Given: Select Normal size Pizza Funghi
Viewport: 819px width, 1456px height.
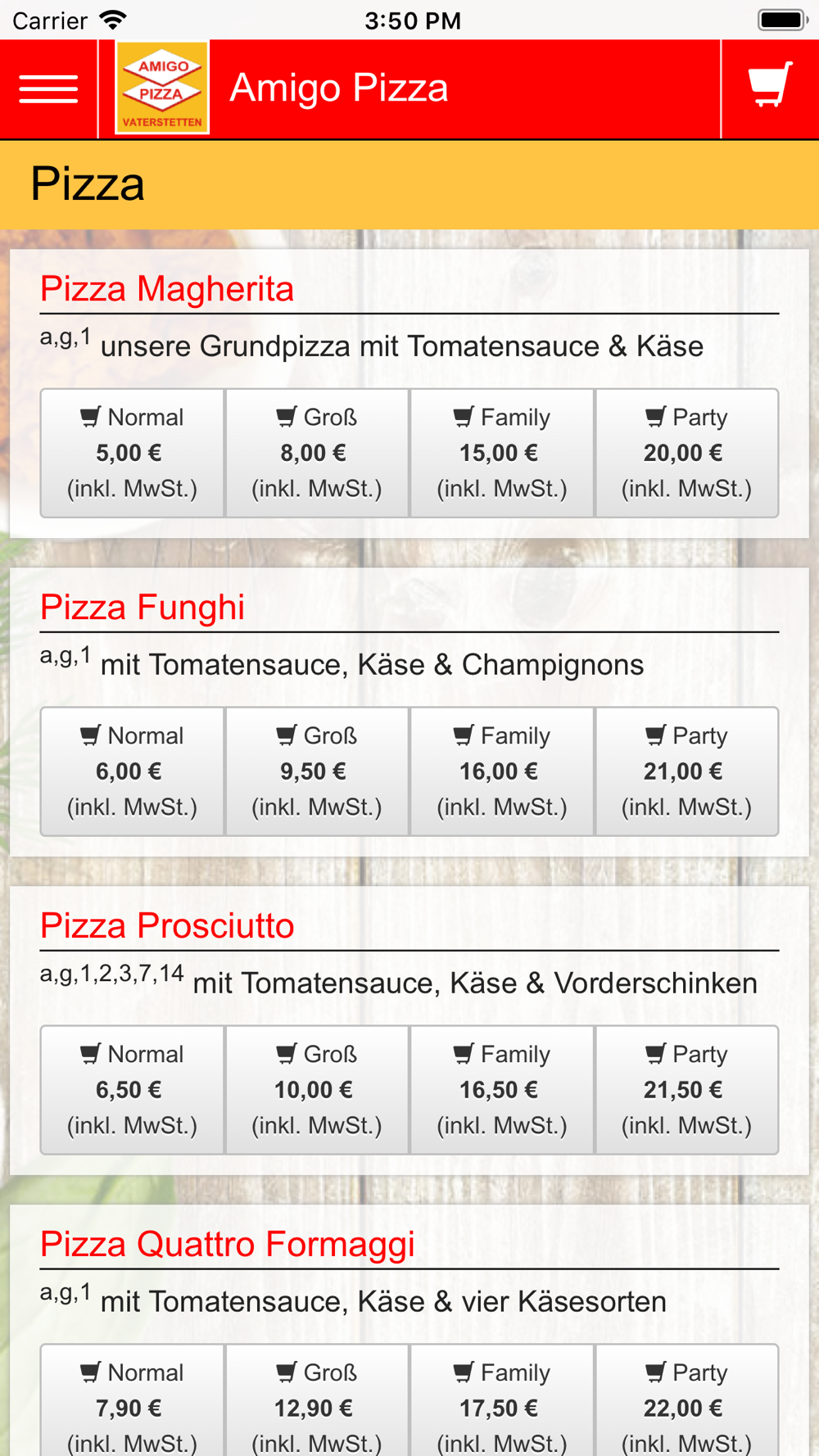Looking at the screenshot, I should point(133,771).
